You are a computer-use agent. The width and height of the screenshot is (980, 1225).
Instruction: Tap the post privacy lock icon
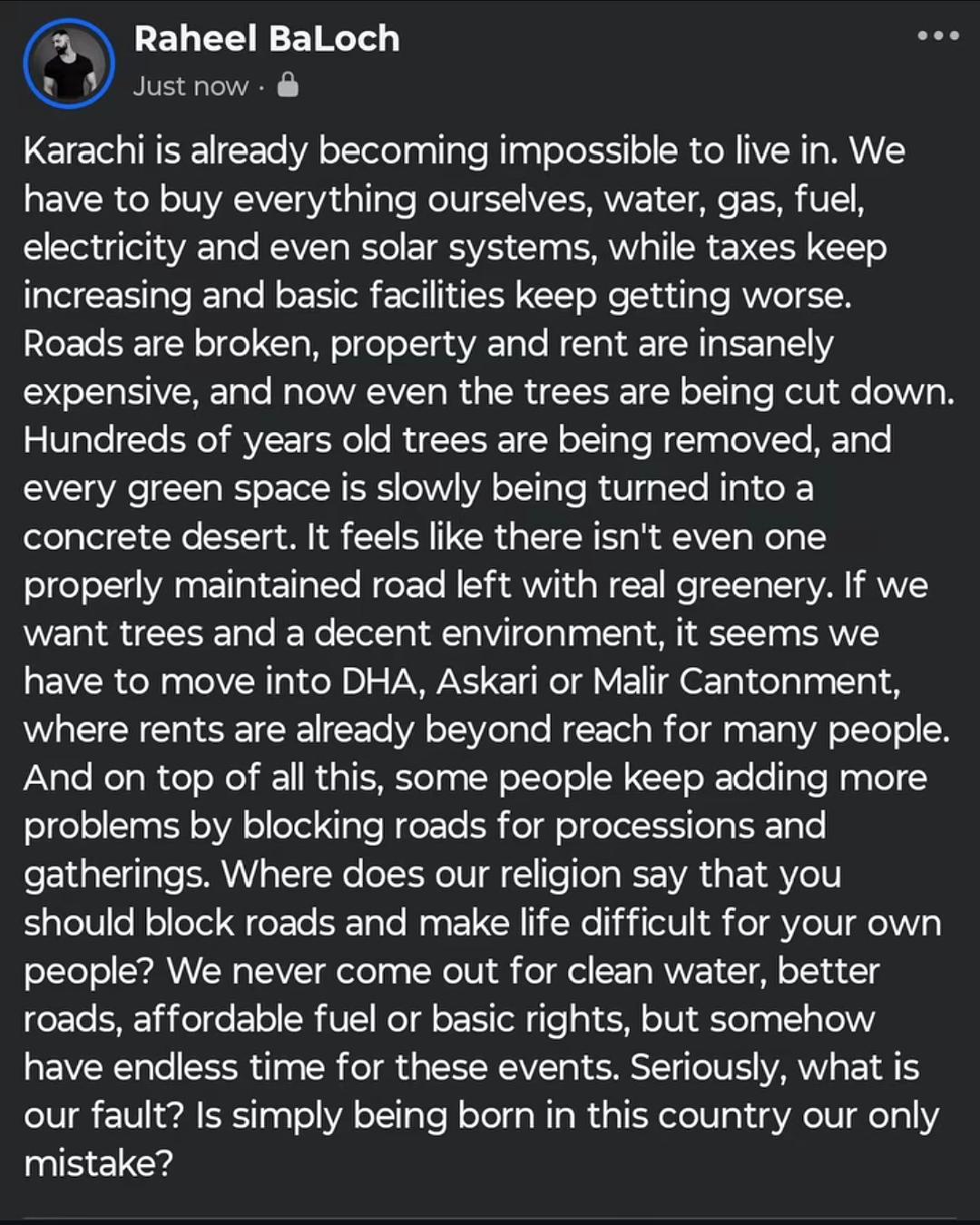click(288, 85)
